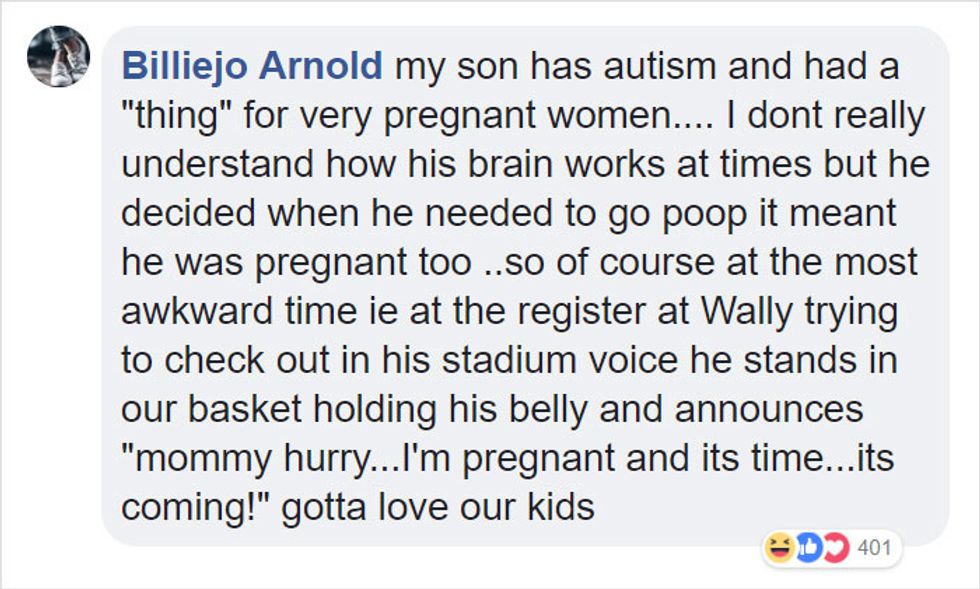Tap the Billiejo Arnold name link
The image size is (980, 589).
tap(252, 67)
